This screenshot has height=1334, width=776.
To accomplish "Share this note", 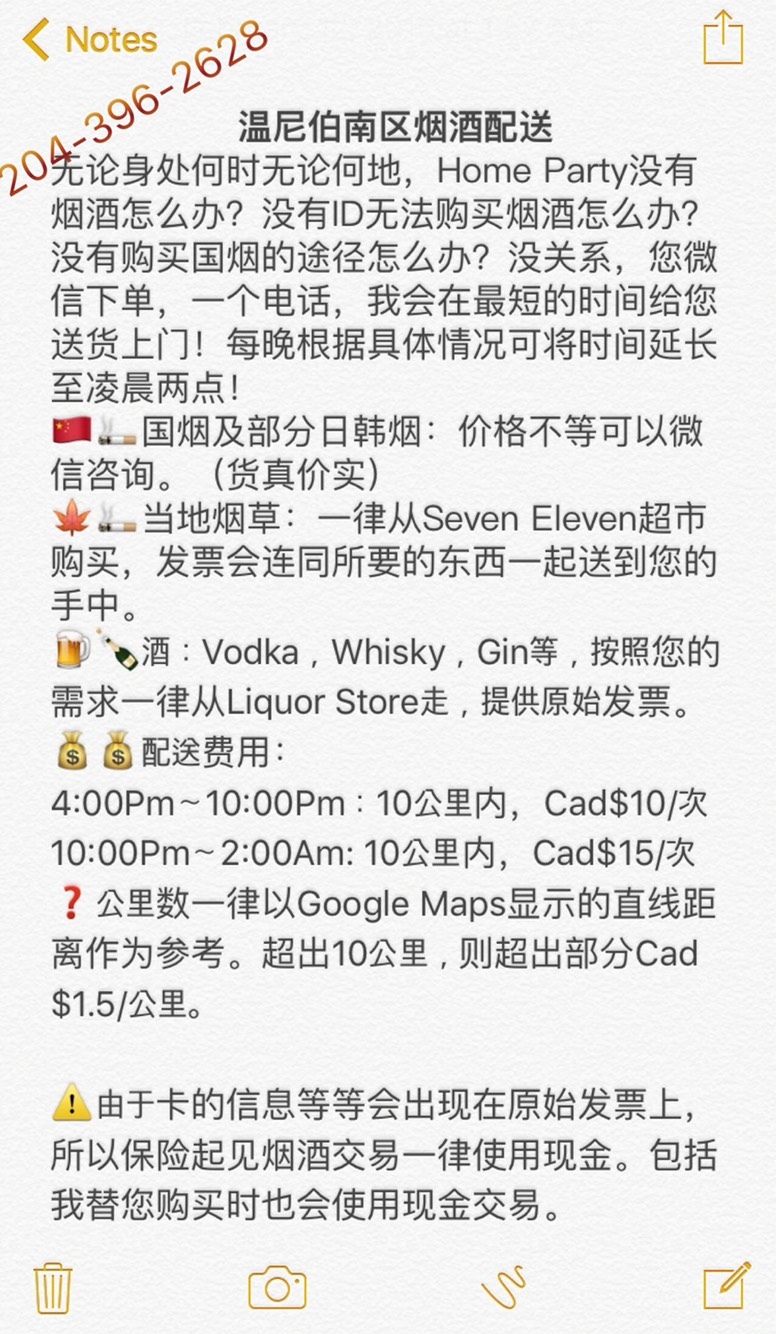I will point(722,39).
